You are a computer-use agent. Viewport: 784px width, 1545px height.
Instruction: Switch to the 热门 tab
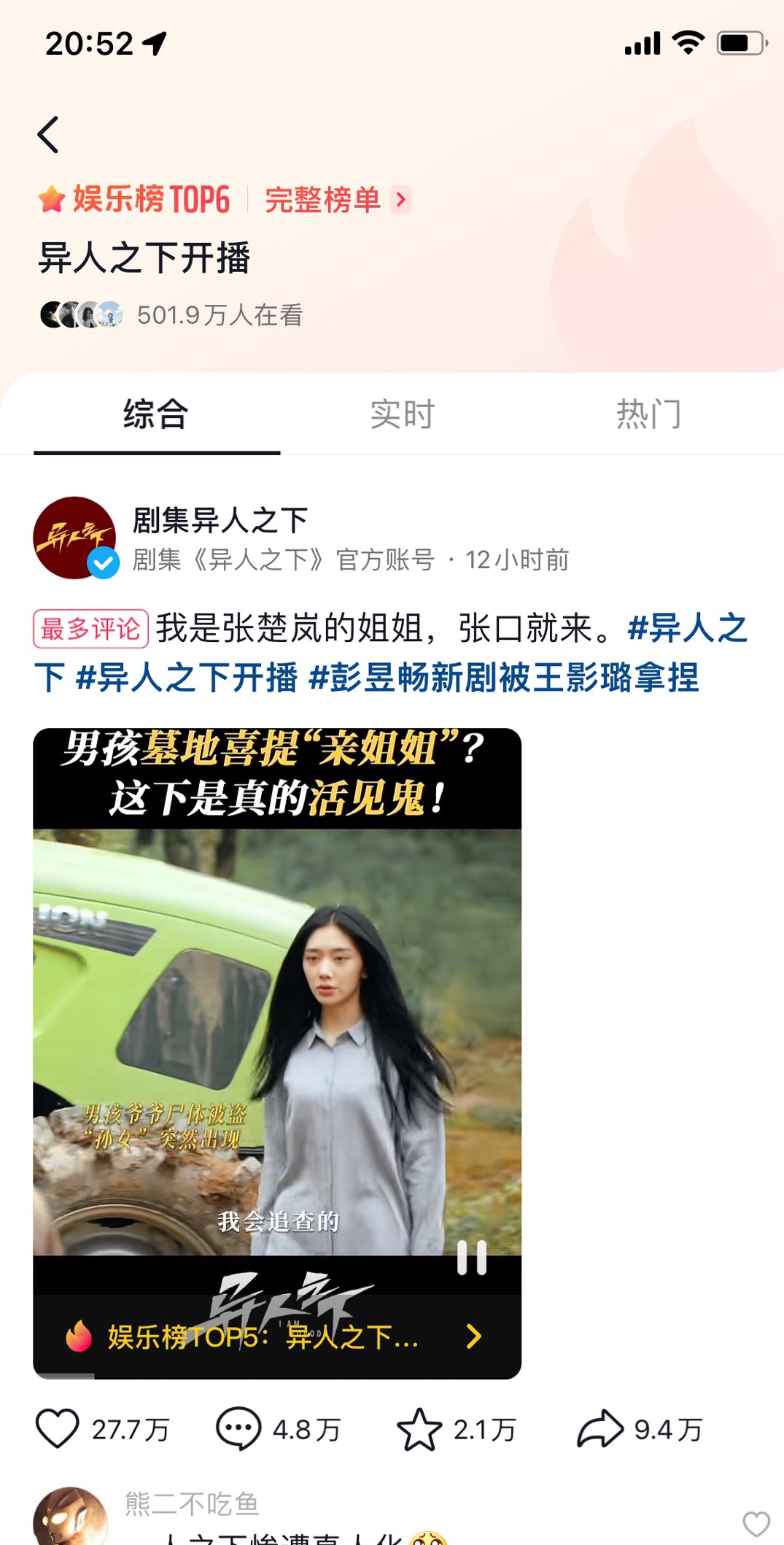click(x=648, y=414)
